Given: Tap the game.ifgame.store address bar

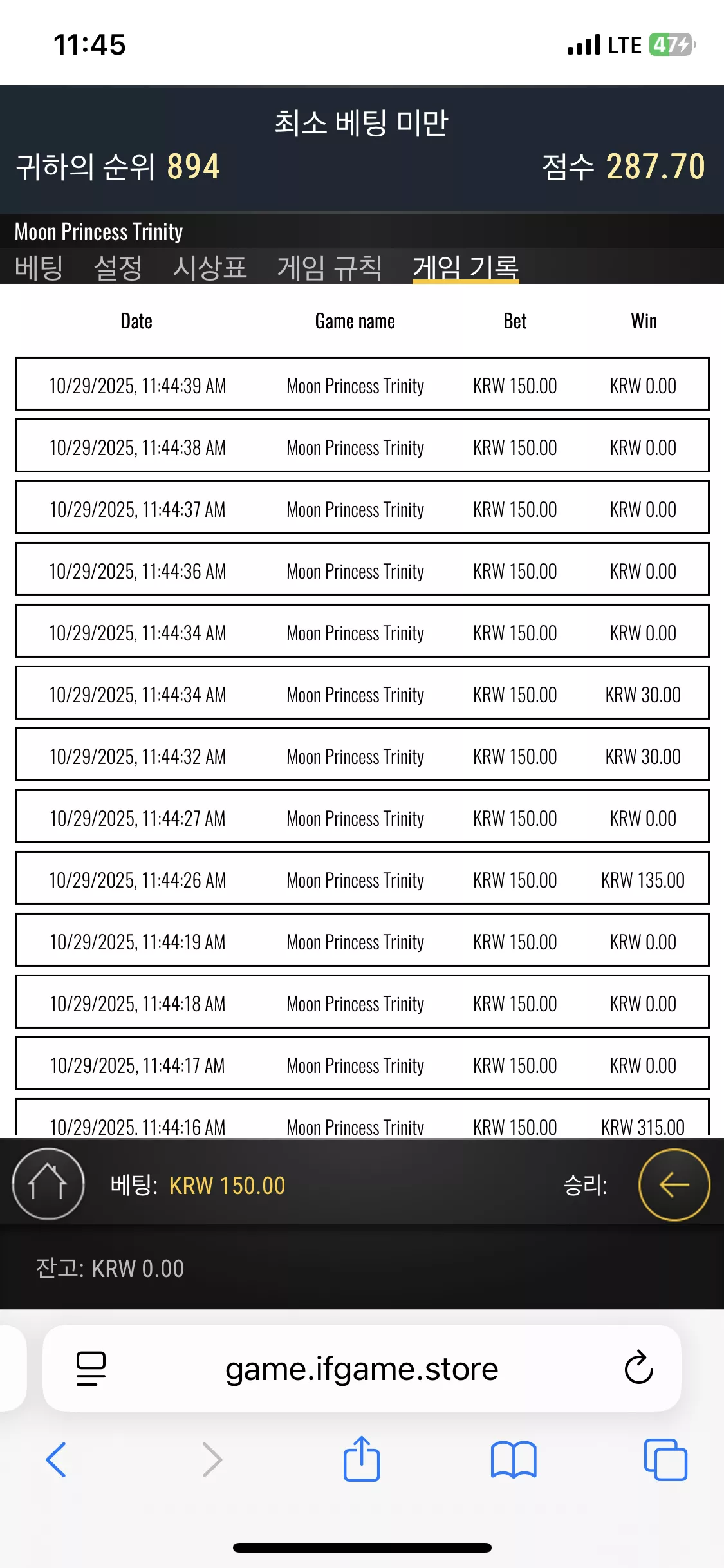Looking at the screenshot, I should tap(362, 1368).
